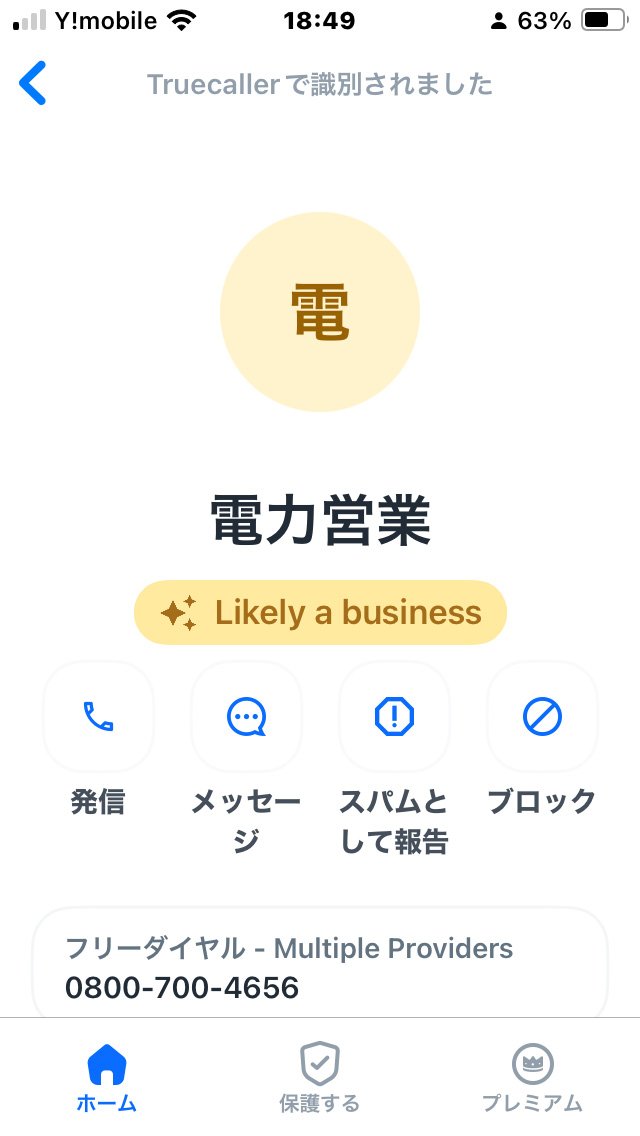The image size is (640, 1136).
Task: Tap the Likely a business badge
Action: coord(320,613)
